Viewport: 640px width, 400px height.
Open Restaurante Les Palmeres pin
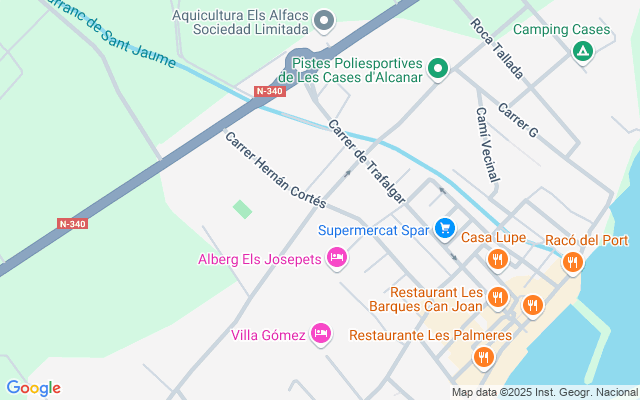484,356
